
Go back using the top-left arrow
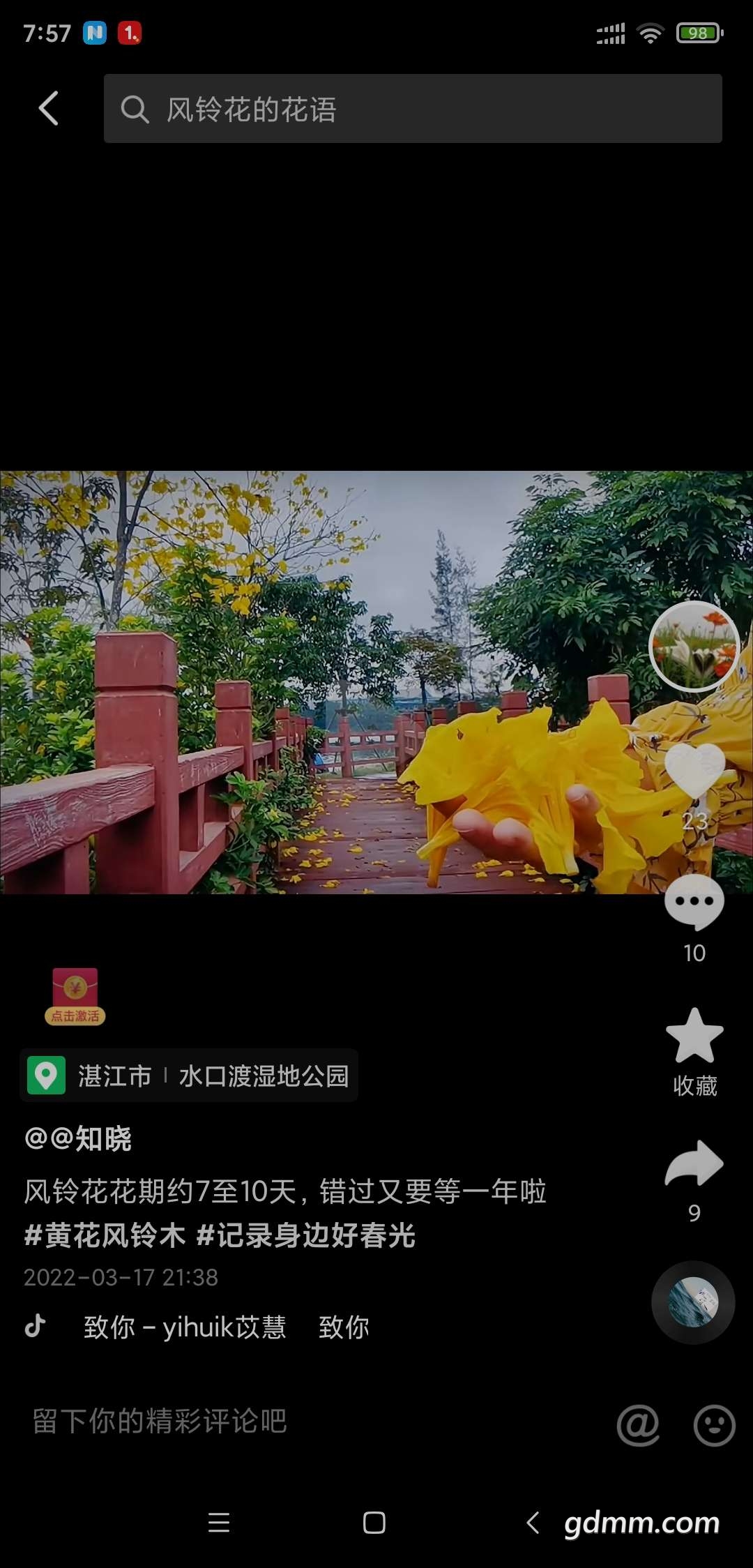coord(48,109)
